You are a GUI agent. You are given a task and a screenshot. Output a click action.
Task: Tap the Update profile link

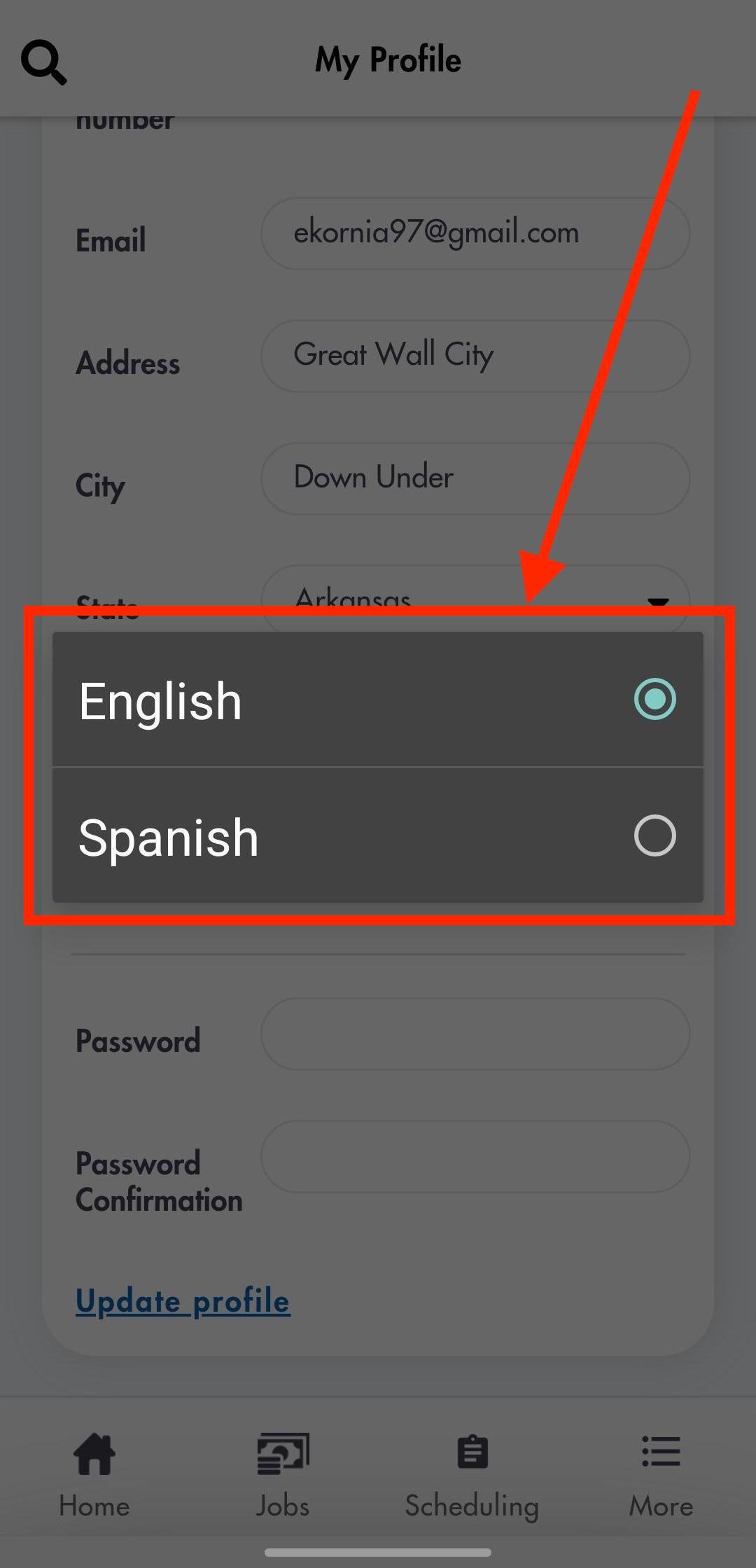(x=183, y=1301)
